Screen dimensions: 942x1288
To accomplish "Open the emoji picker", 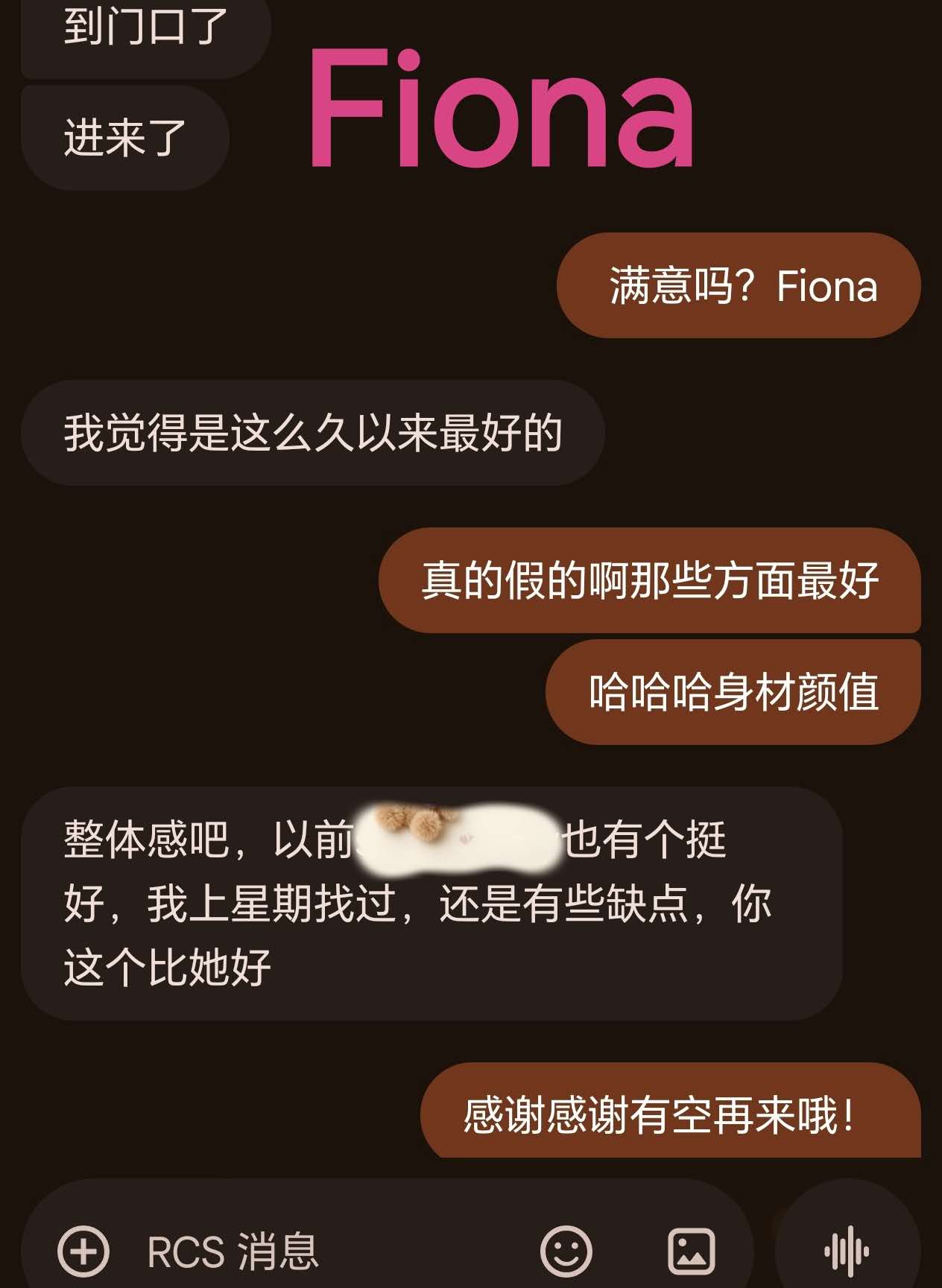I will tap(566, 1251).
